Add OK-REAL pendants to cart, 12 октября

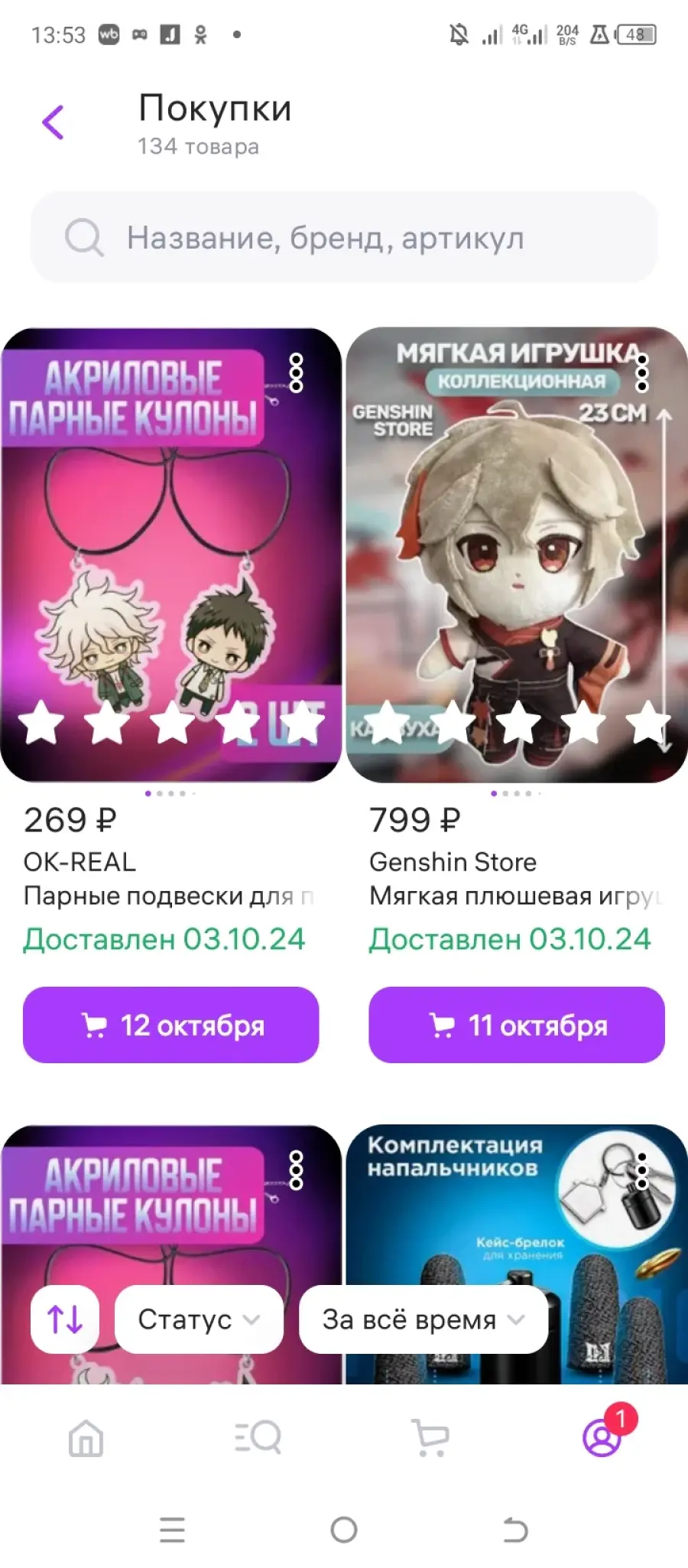[x=170, y=1025]
